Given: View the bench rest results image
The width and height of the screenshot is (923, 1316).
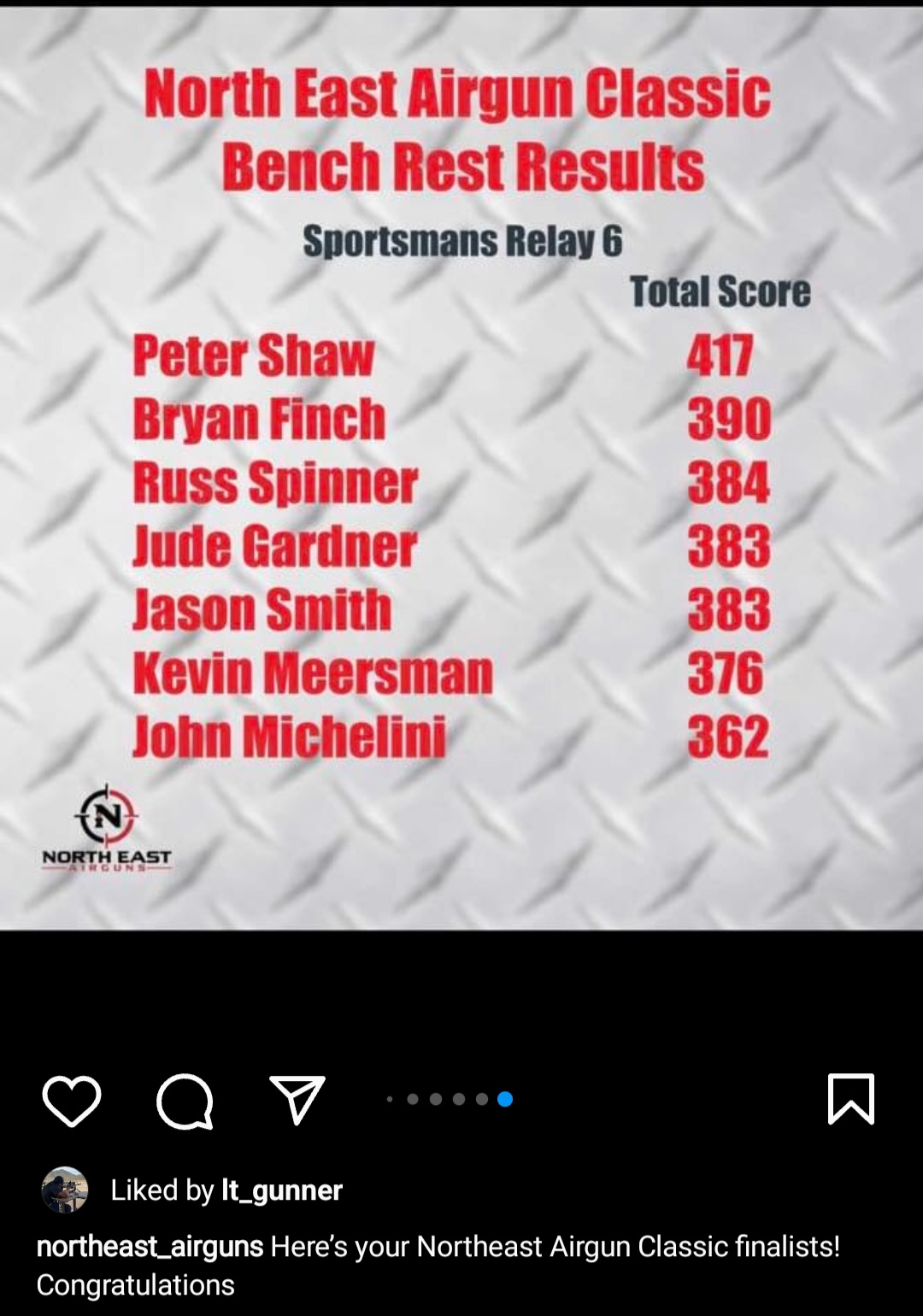Looking at the screenshot, I should click(461, 470).
